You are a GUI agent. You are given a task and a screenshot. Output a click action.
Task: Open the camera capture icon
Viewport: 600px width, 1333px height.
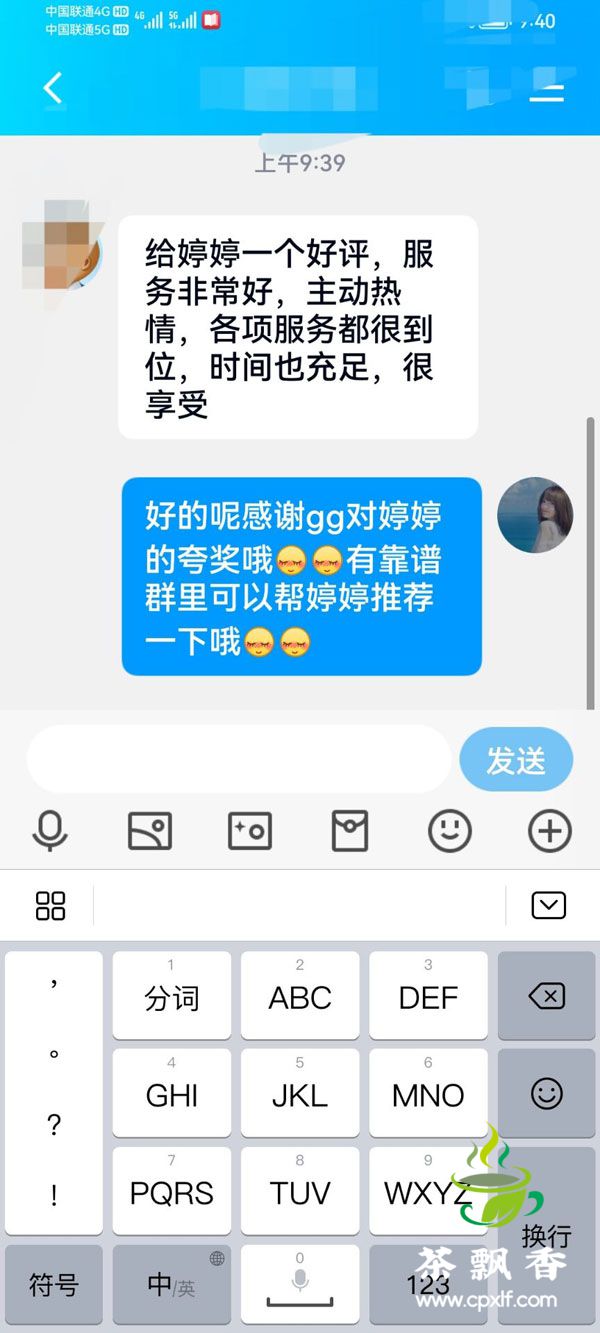(250, 831)
